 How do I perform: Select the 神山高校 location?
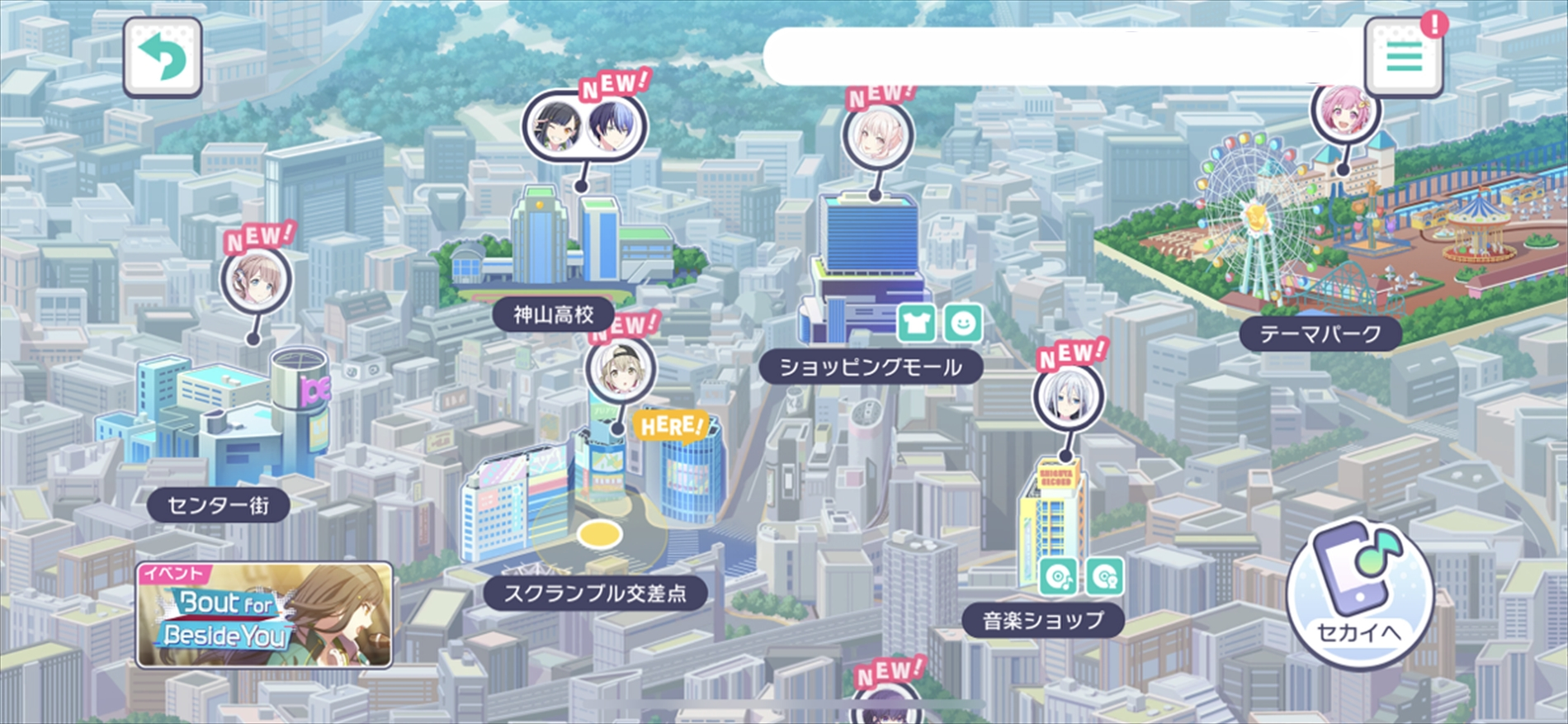tap(554, 315)
